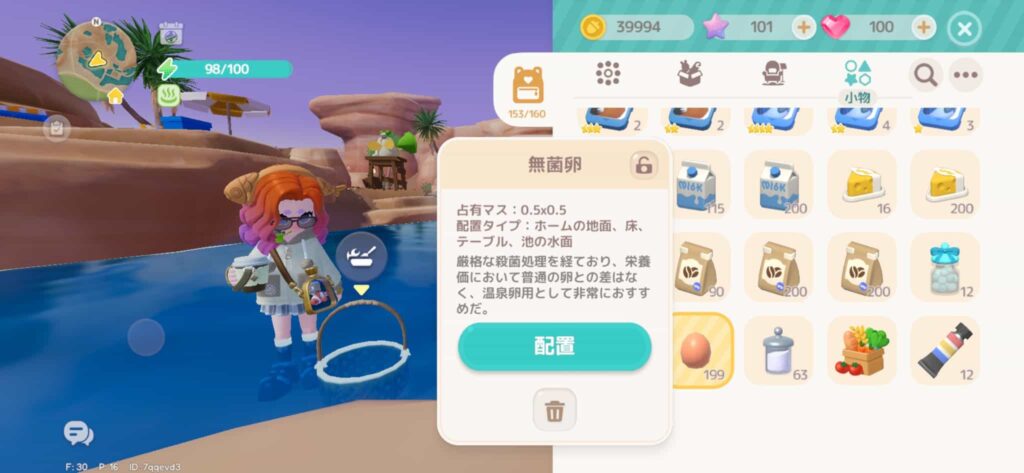Select the paint tube item with 12
The image size is (1024, 473).
coord(944,351)
